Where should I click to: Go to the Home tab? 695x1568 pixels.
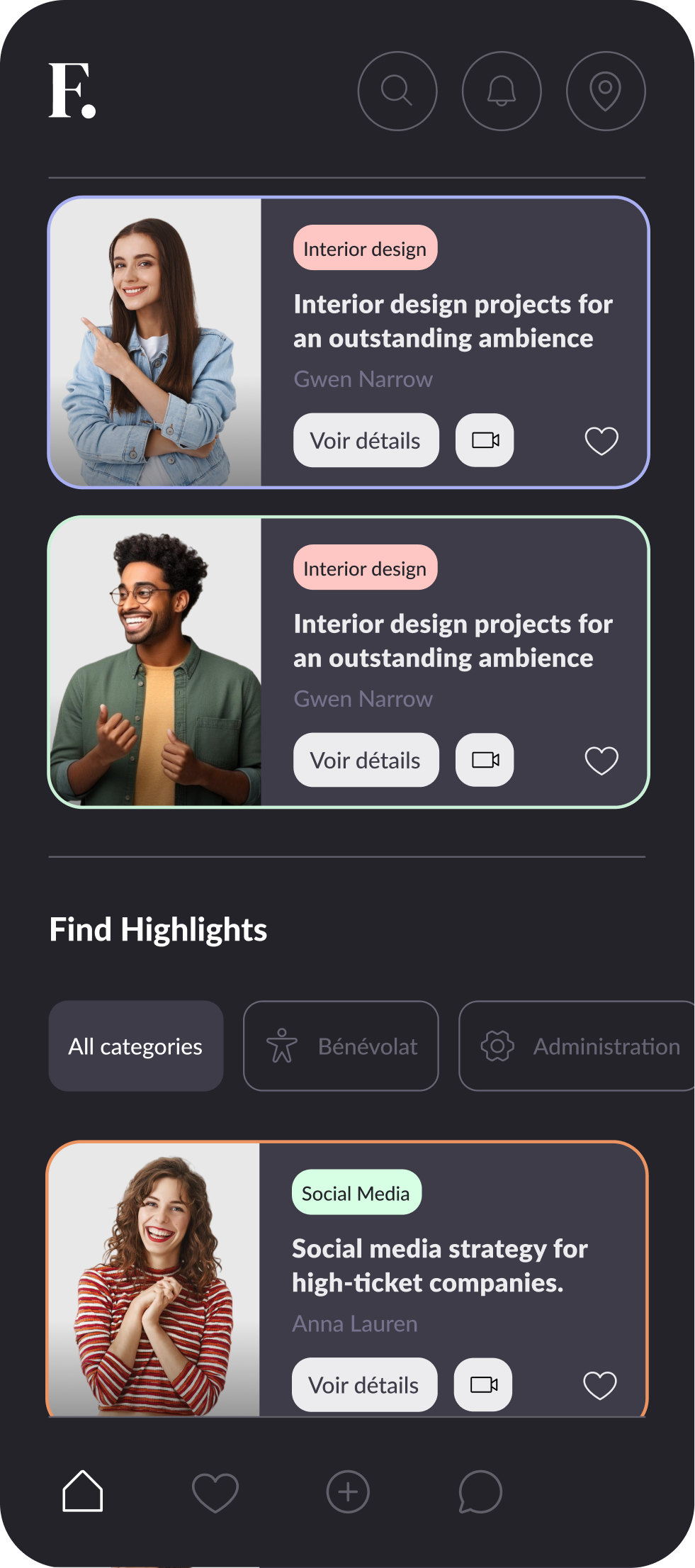pos(83,1491)
